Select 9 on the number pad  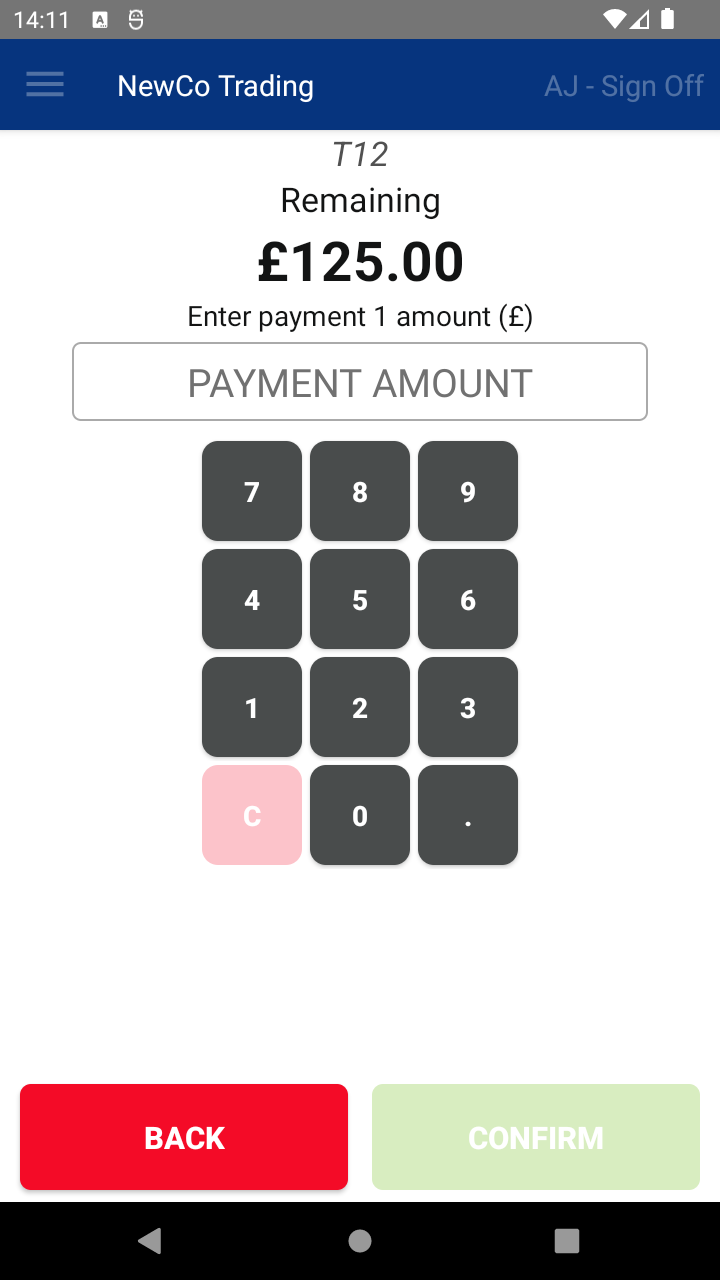pos(468,491)
